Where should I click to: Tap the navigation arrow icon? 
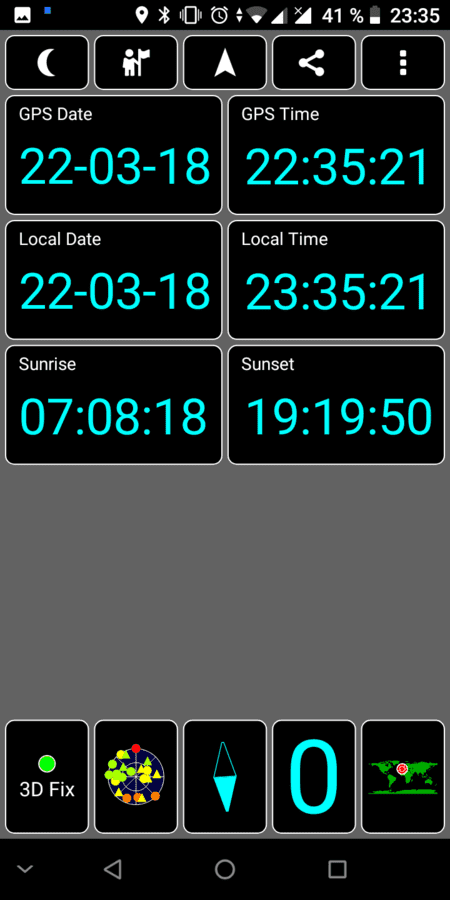point(225,63)
